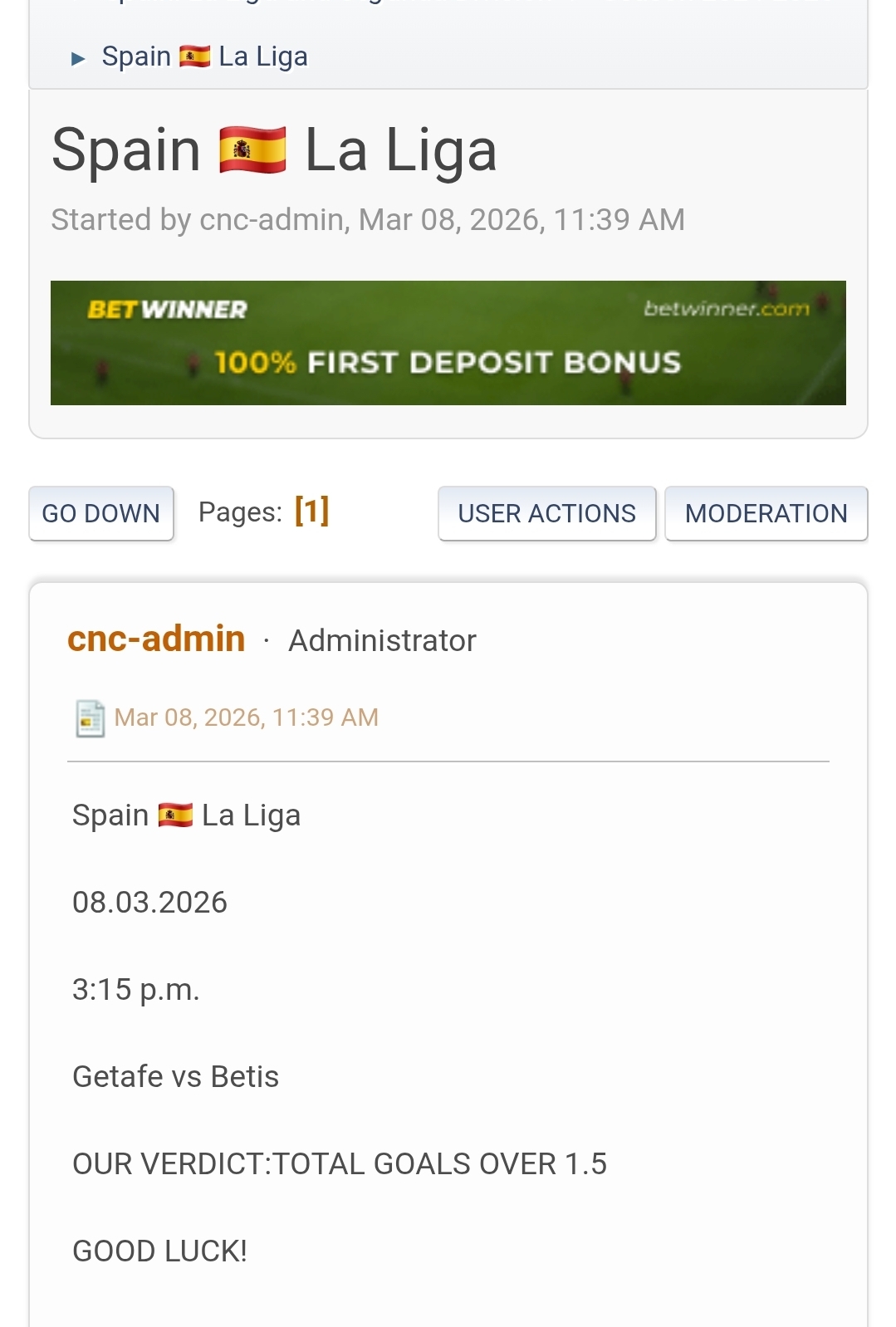Tap the Go Down button
The image size is (896, 1327).
[100, 513]
